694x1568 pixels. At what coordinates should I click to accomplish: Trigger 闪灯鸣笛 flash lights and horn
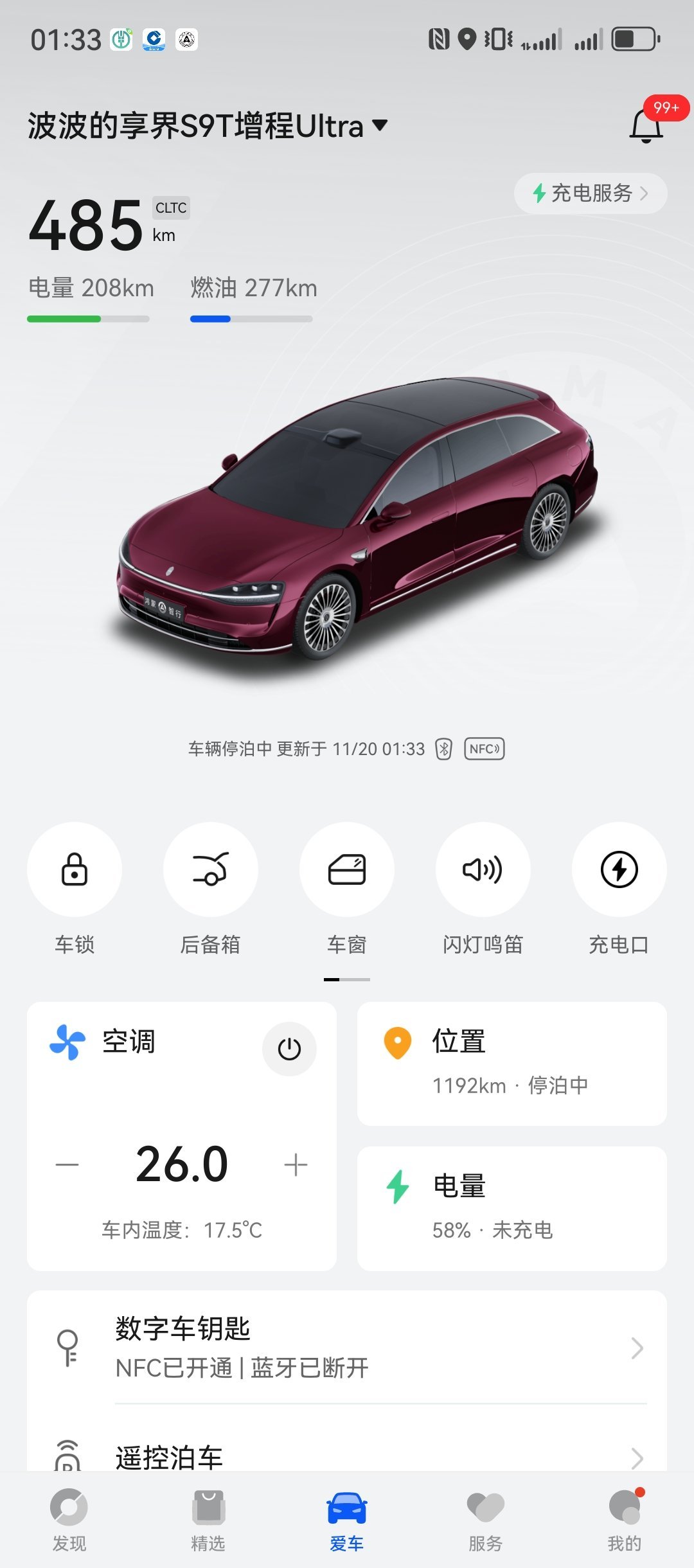pos(483,869)
